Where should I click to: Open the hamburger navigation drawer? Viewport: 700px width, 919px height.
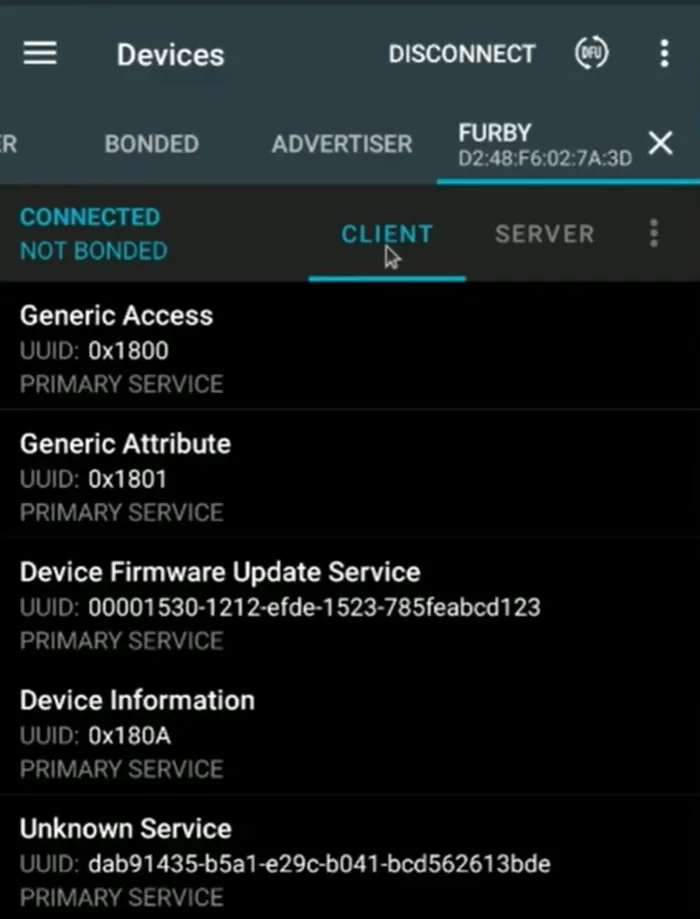40,54
